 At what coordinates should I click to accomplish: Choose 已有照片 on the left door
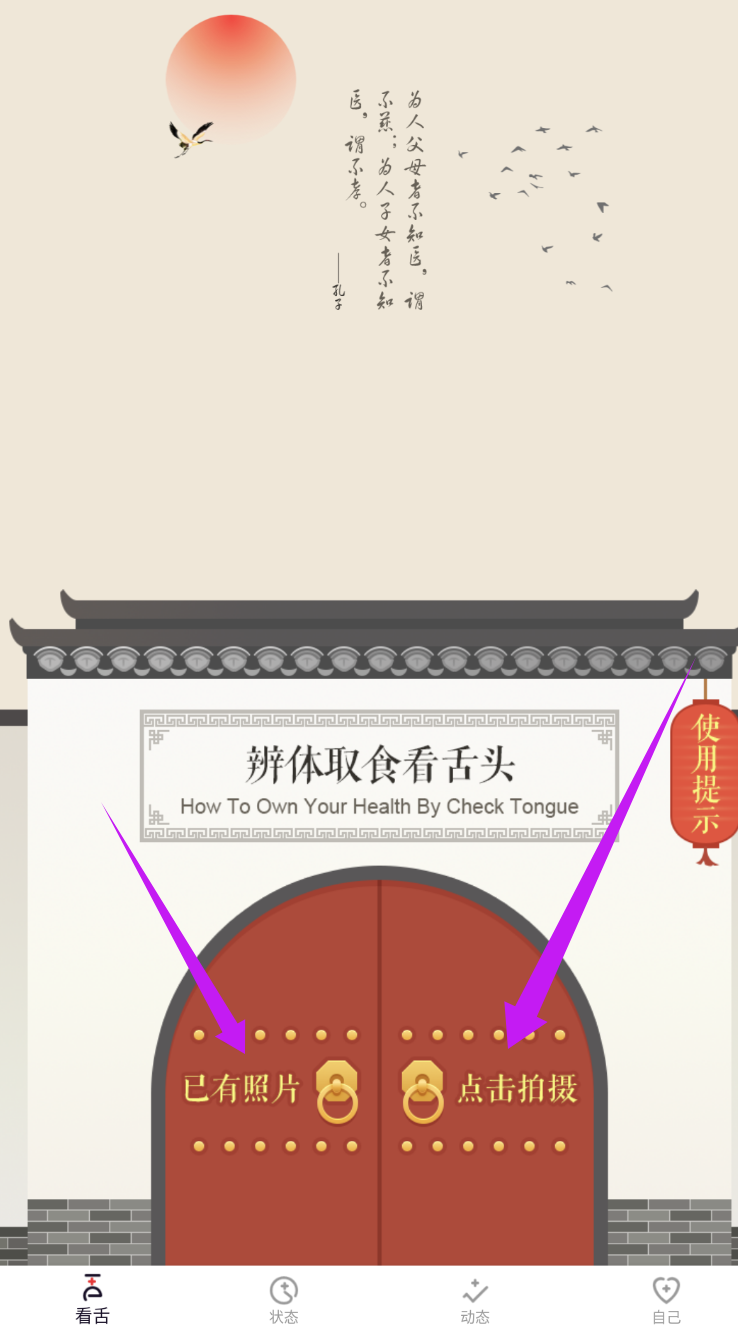[242, 1088]
